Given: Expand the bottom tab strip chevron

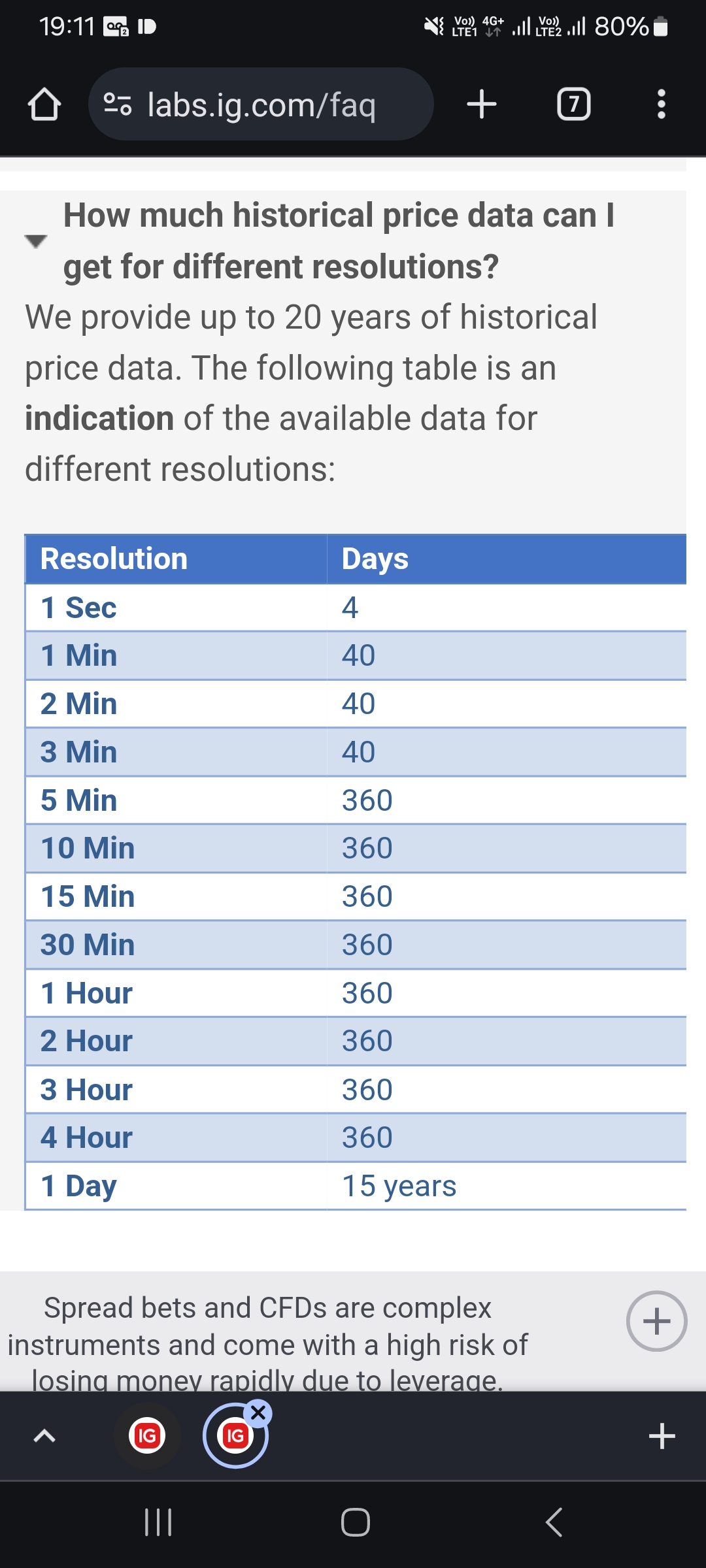Looking at the screenshot, I should click(44, 1435).
